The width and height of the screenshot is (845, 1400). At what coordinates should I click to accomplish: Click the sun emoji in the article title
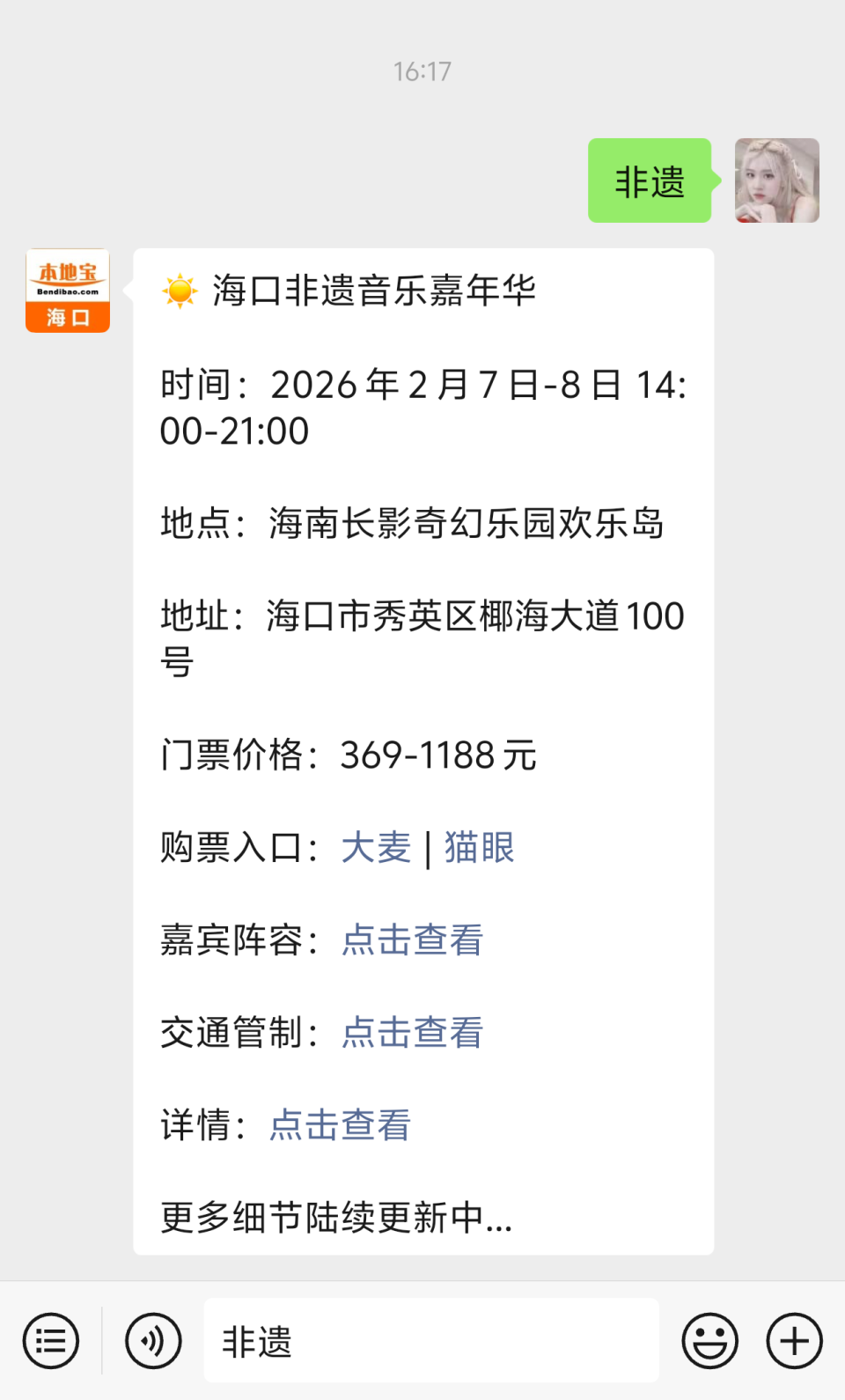pyautogui.click(x=180, y=291)
